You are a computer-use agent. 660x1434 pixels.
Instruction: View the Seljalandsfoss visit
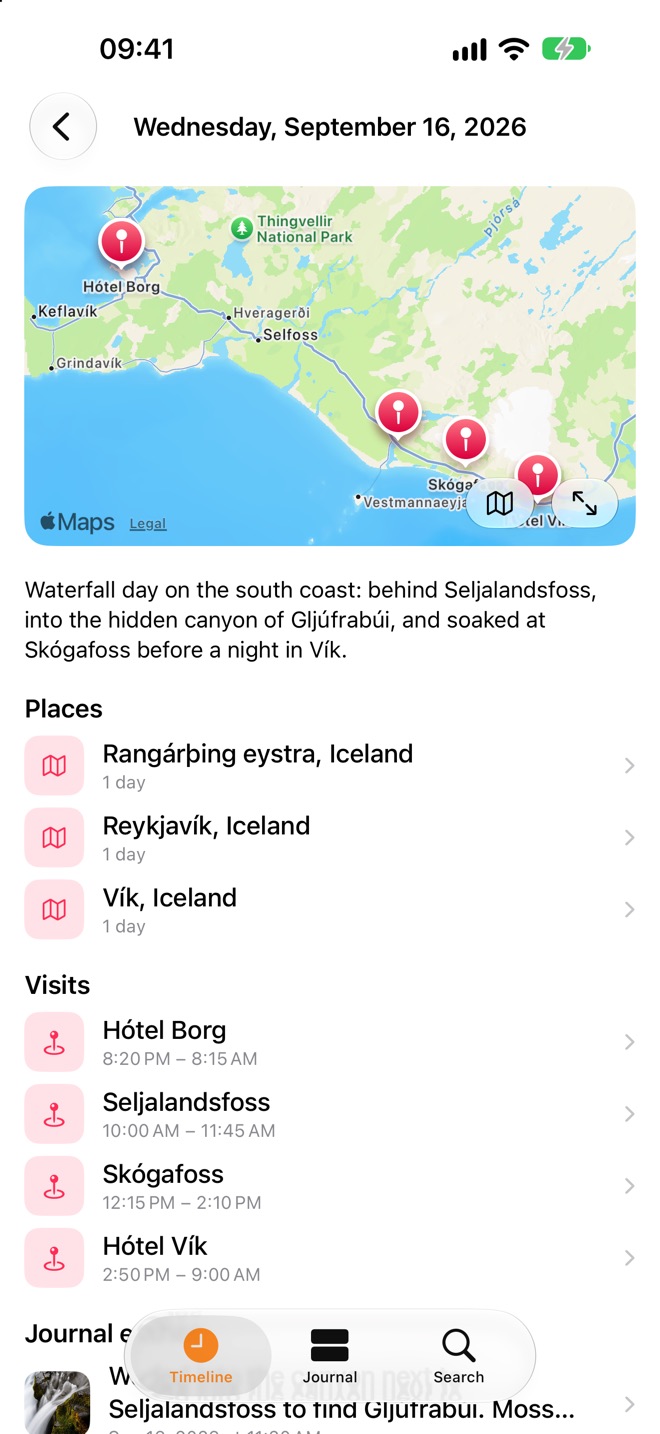coord(330,1114)
